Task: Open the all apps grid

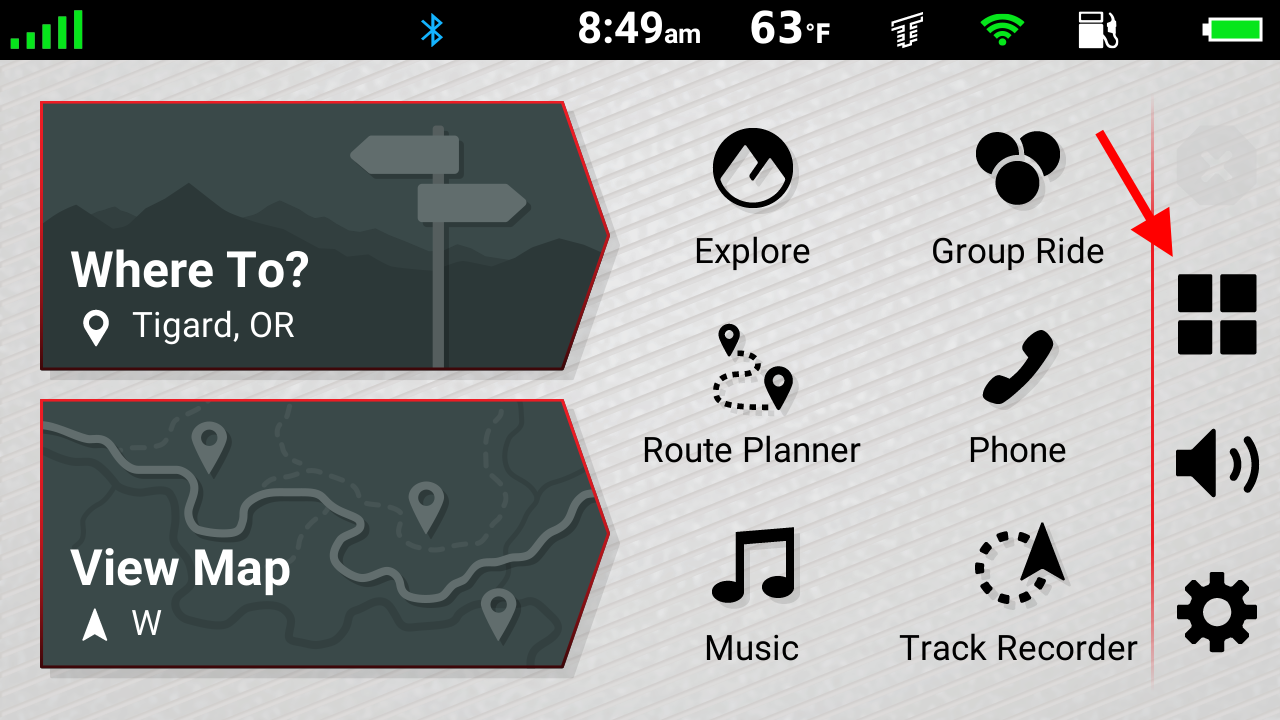Action: pos(1216,314)
